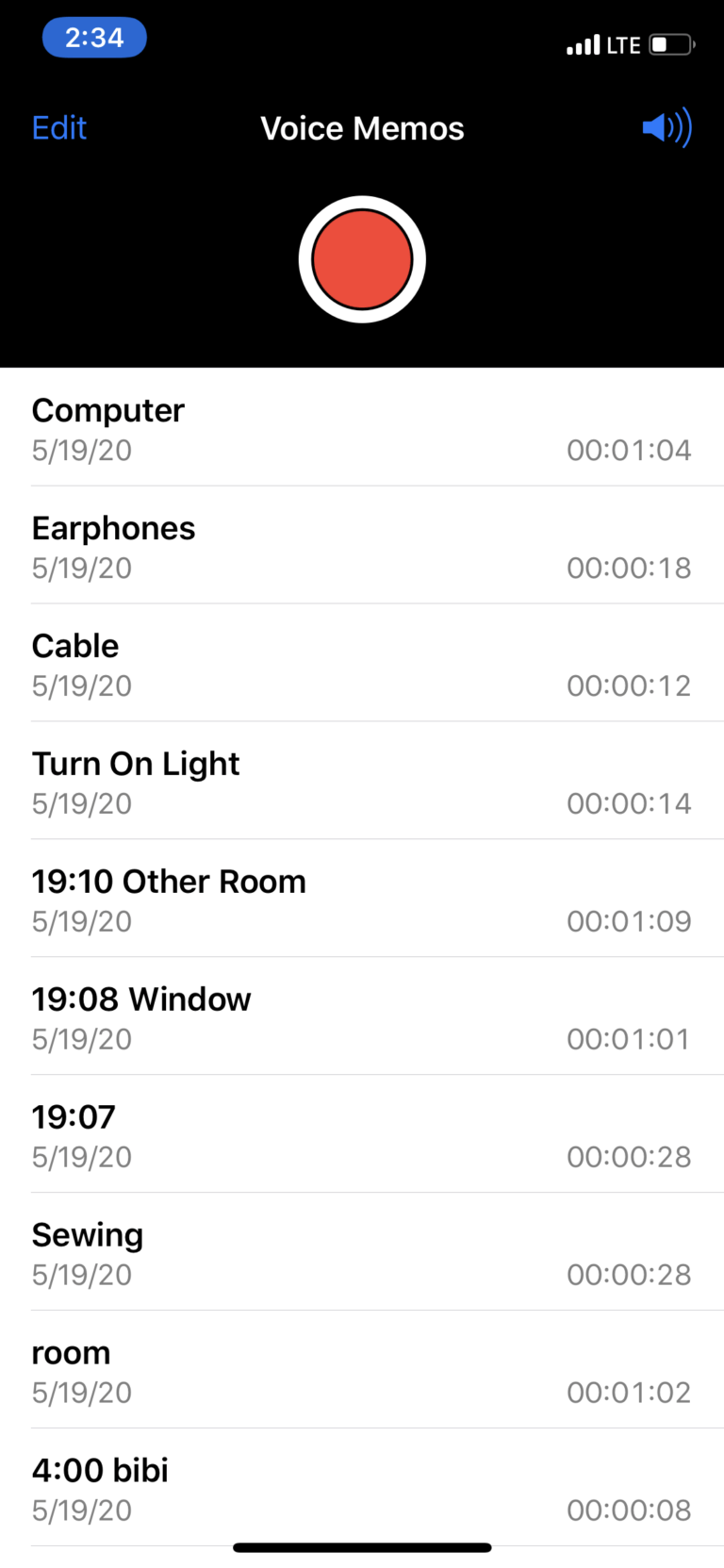Choose the Sewing memo

362,1253
